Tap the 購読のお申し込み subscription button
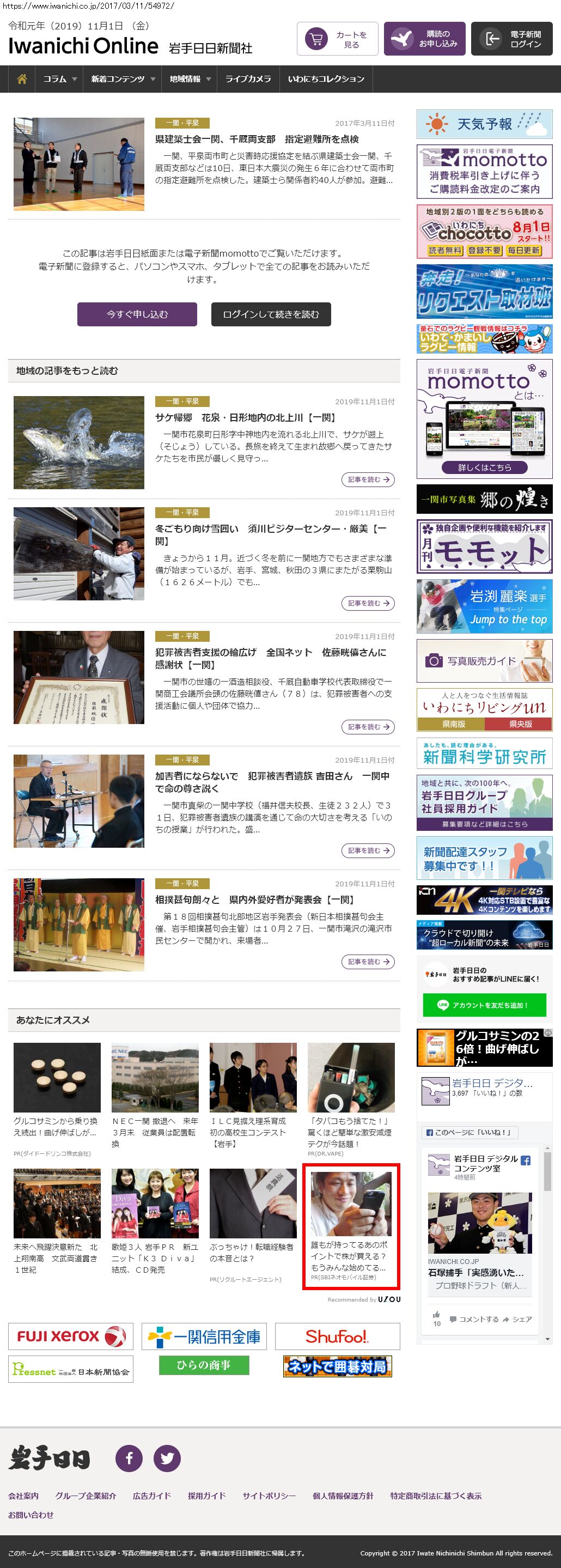Image resolution: width=561 pixels, height=1568 pixels. pos(424,39)
